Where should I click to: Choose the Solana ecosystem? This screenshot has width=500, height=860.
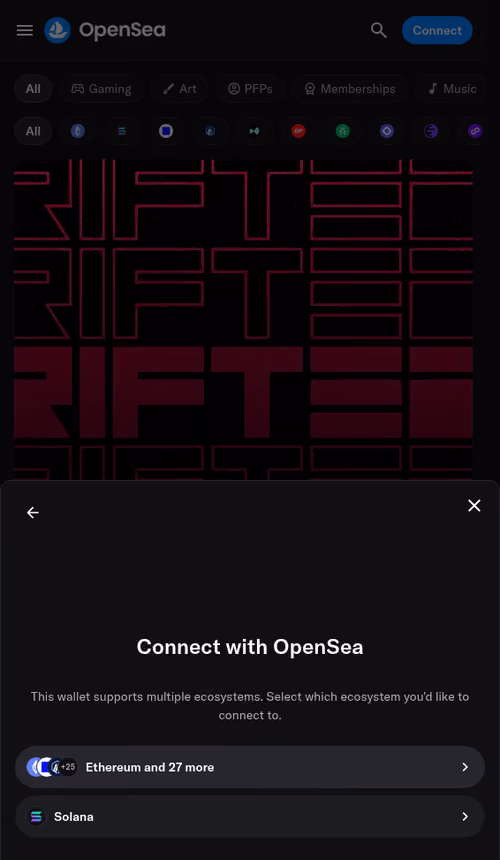tap(250, 817)
